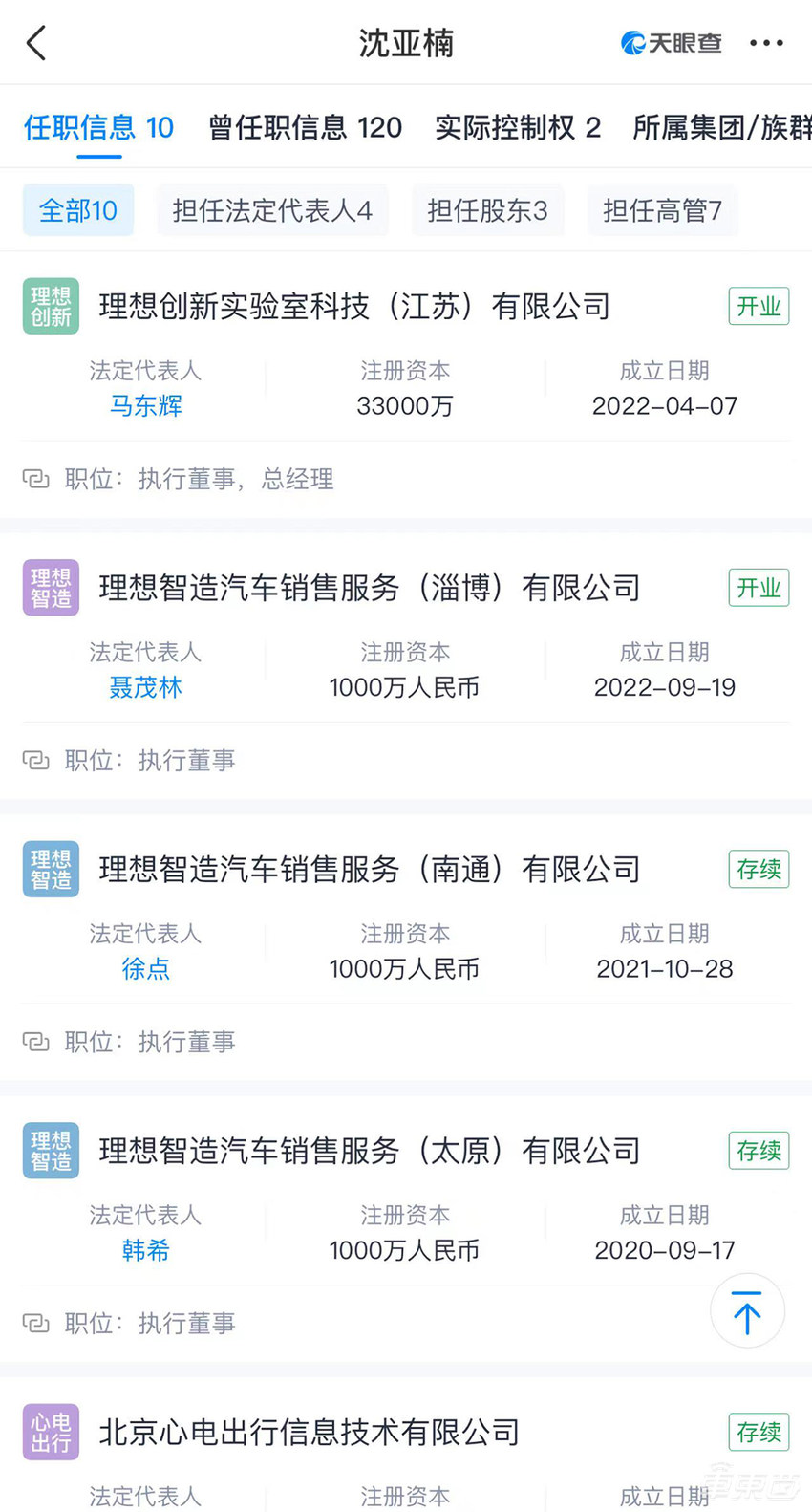812x1512 pixels.
Task: Open legal representative 马东辉 profile
Action: pos(145,405)
